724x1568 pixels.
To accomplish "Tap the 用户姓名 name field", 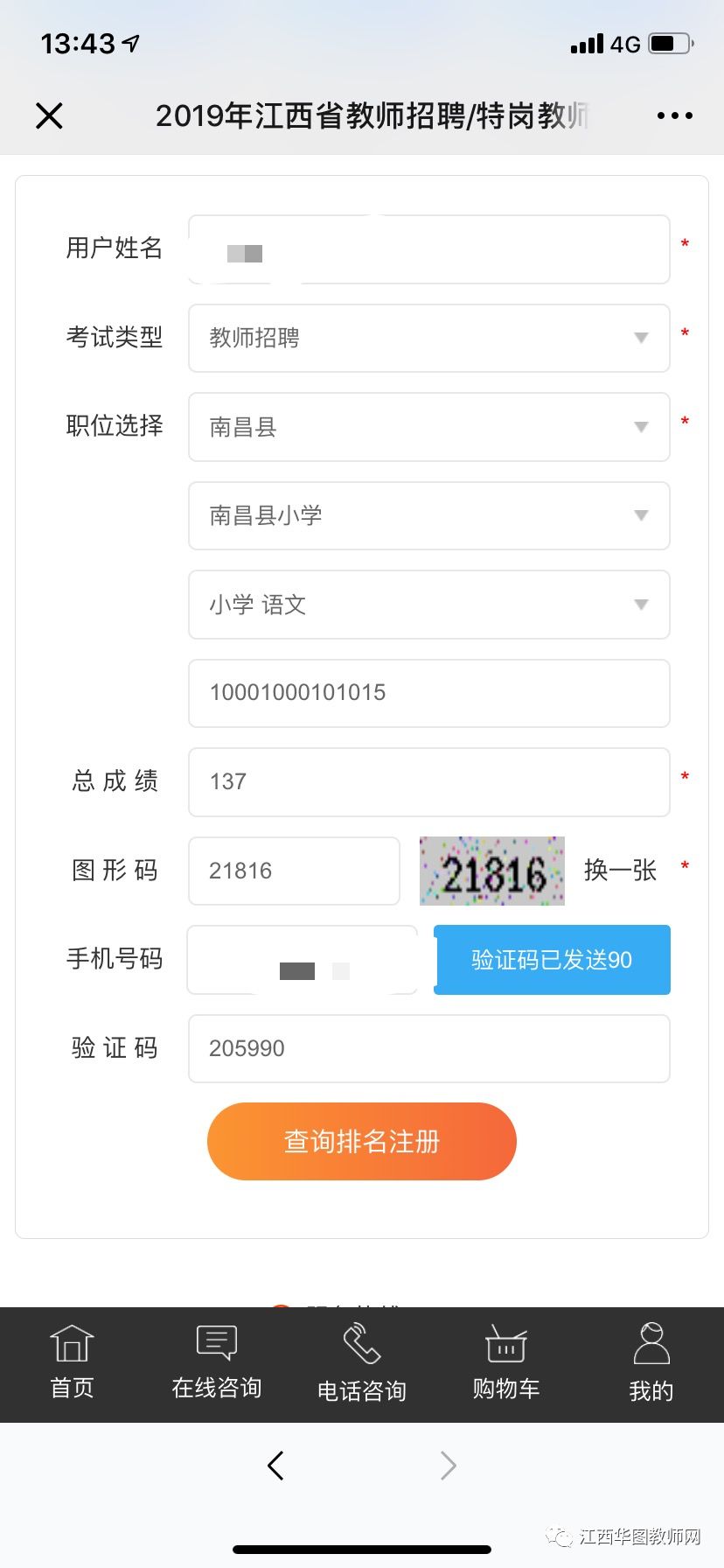I will point(428,249).
